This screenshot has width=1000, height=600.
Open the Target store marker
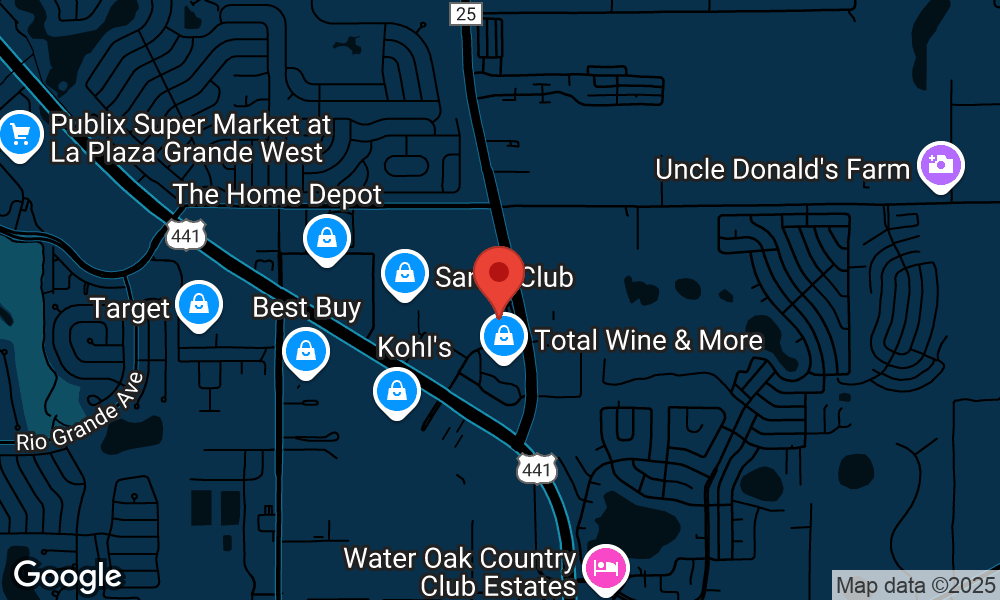[x=199, y=304]
